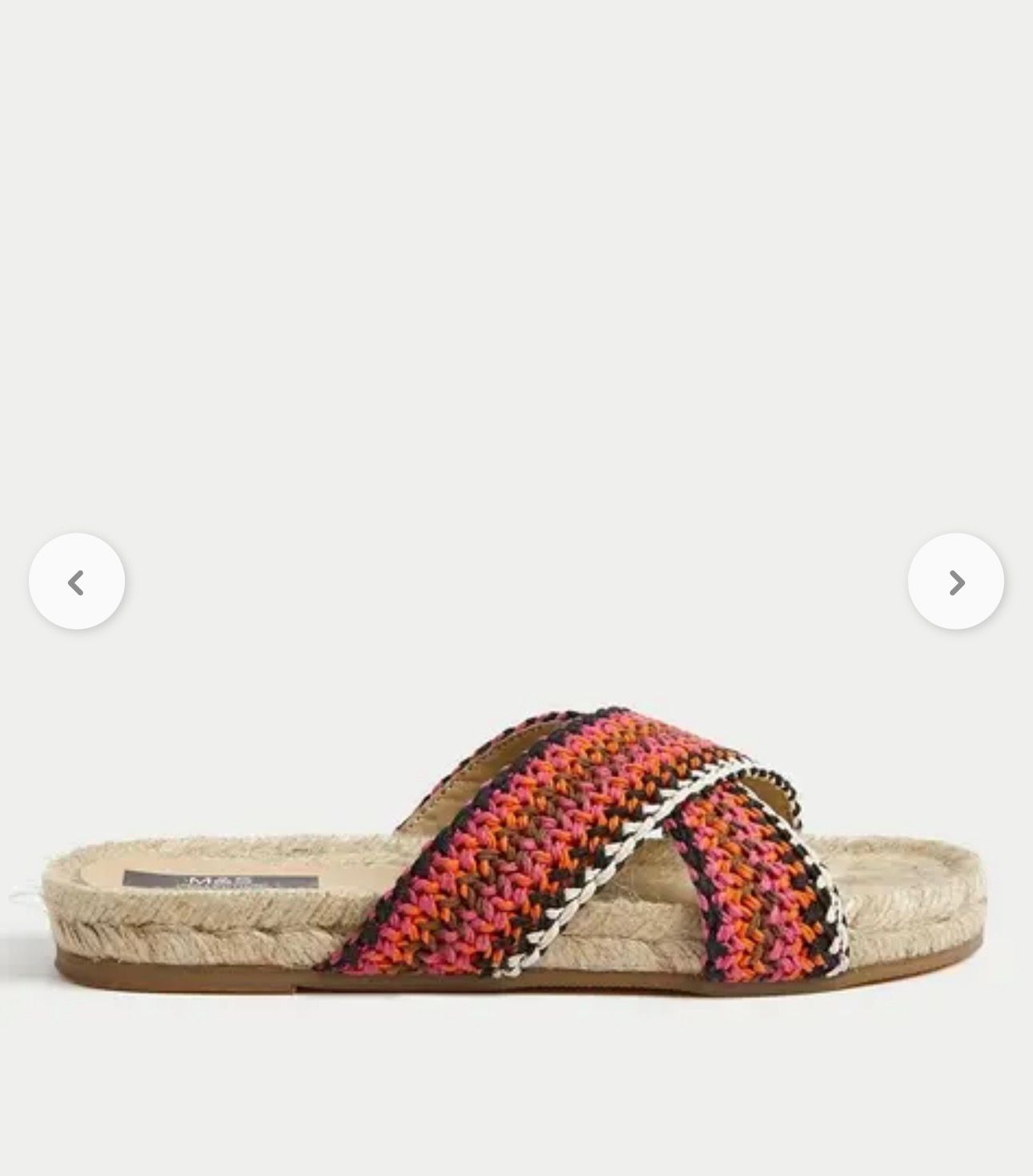Go to the previous product image
The width and height of the screenshot is (1033, 1176).
[x=77, y=582]
